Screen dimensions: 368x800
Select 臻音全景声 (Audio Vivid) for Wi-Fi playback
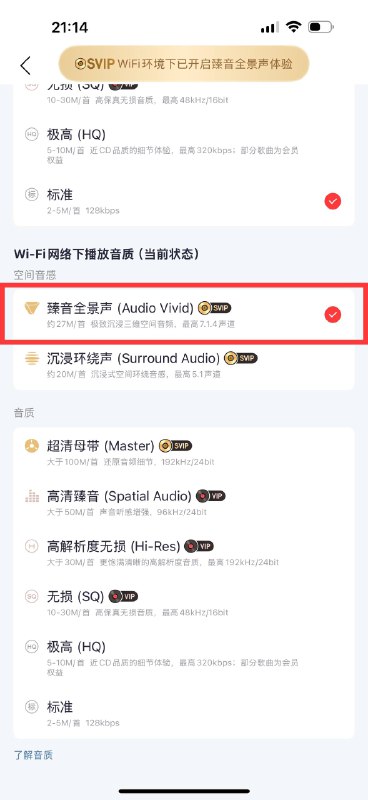coord(184,315)
